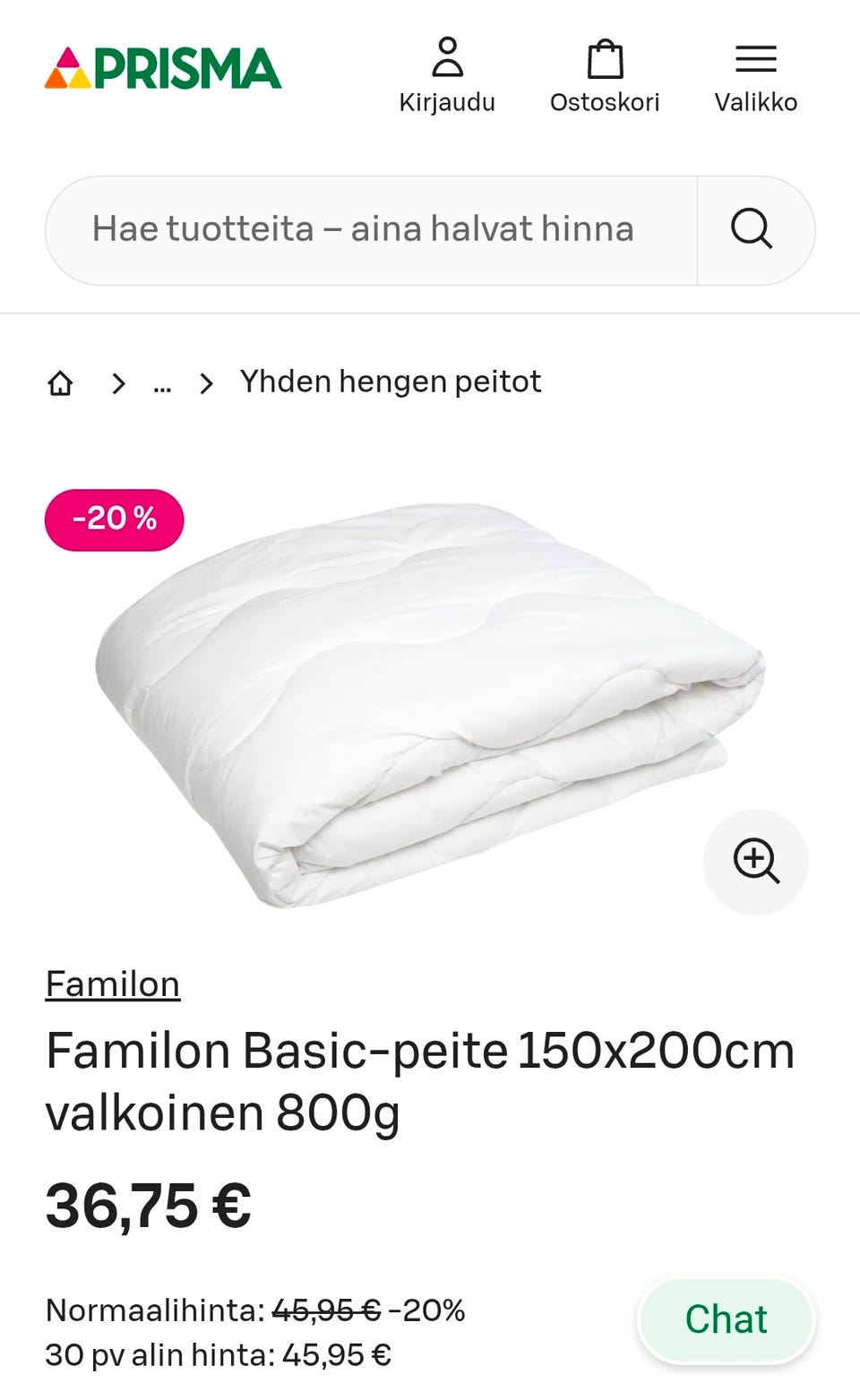Open the Yhden hengen peitot category

coord(390,382)
